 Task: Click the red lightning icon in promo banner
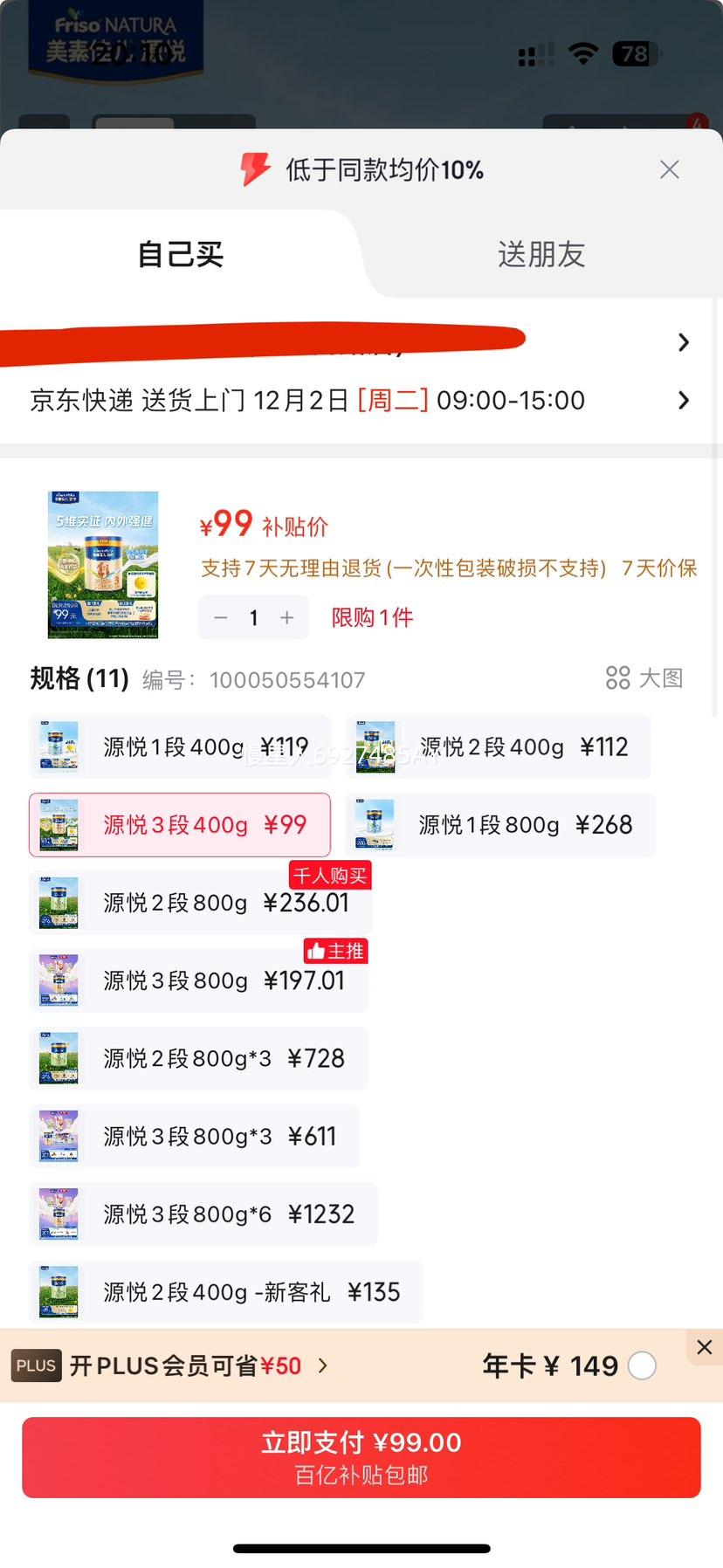254,169
